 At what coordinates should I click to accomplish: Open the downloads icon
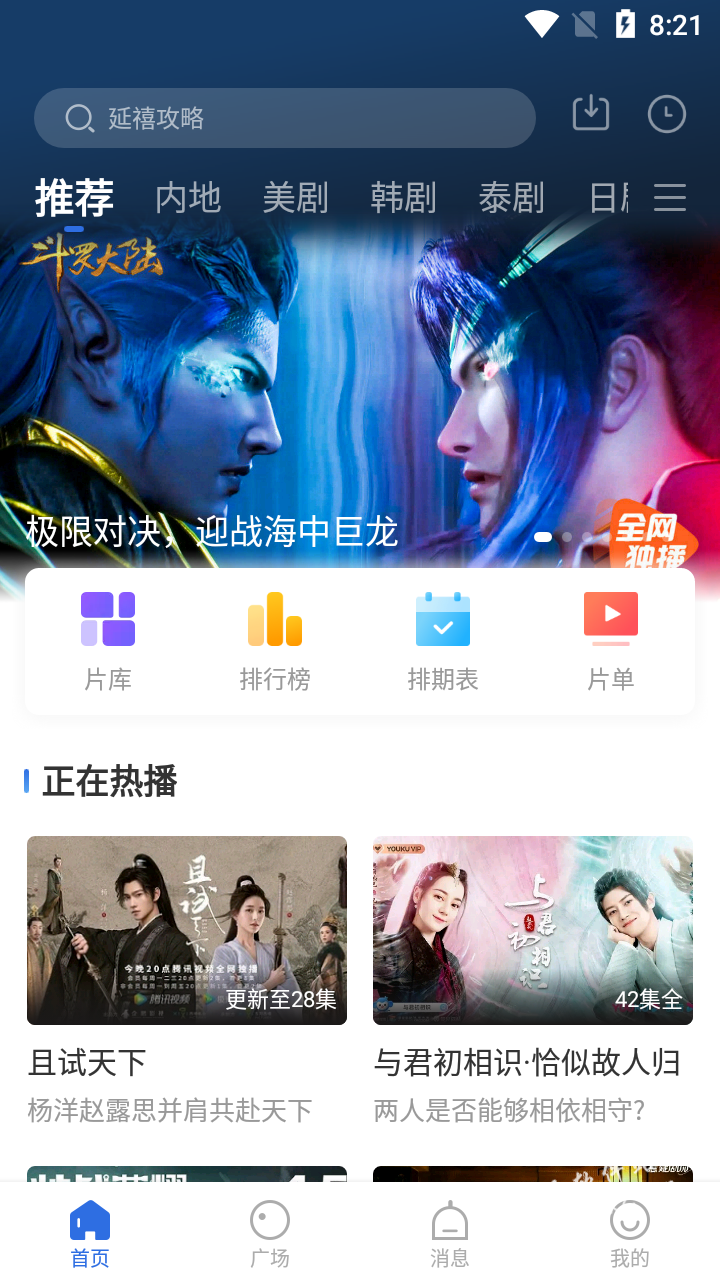[590, 113]
